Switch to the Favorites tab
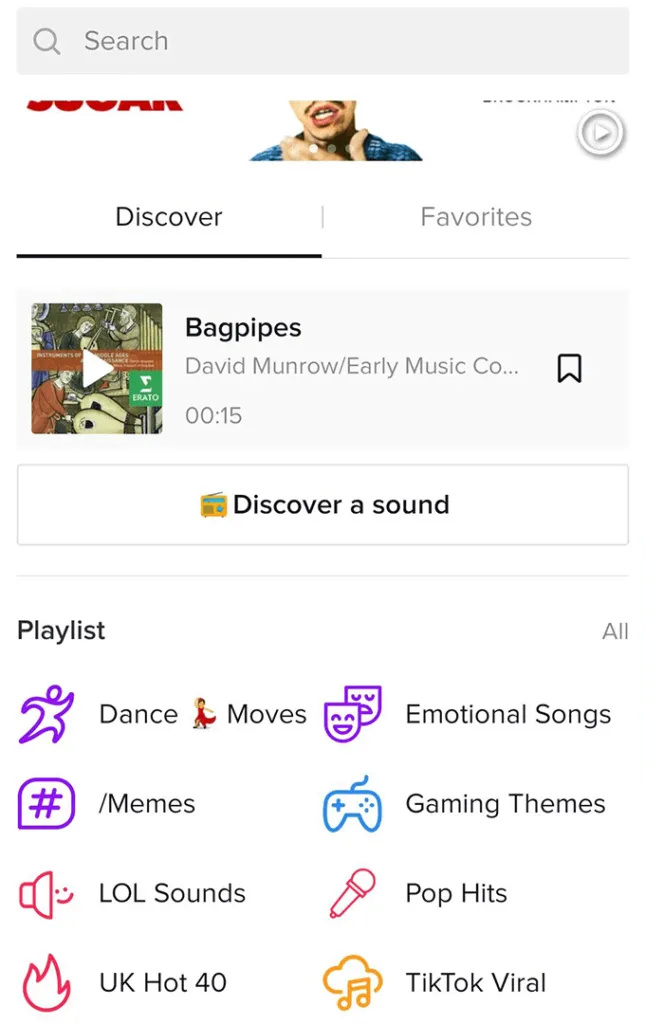 (476, 217)
